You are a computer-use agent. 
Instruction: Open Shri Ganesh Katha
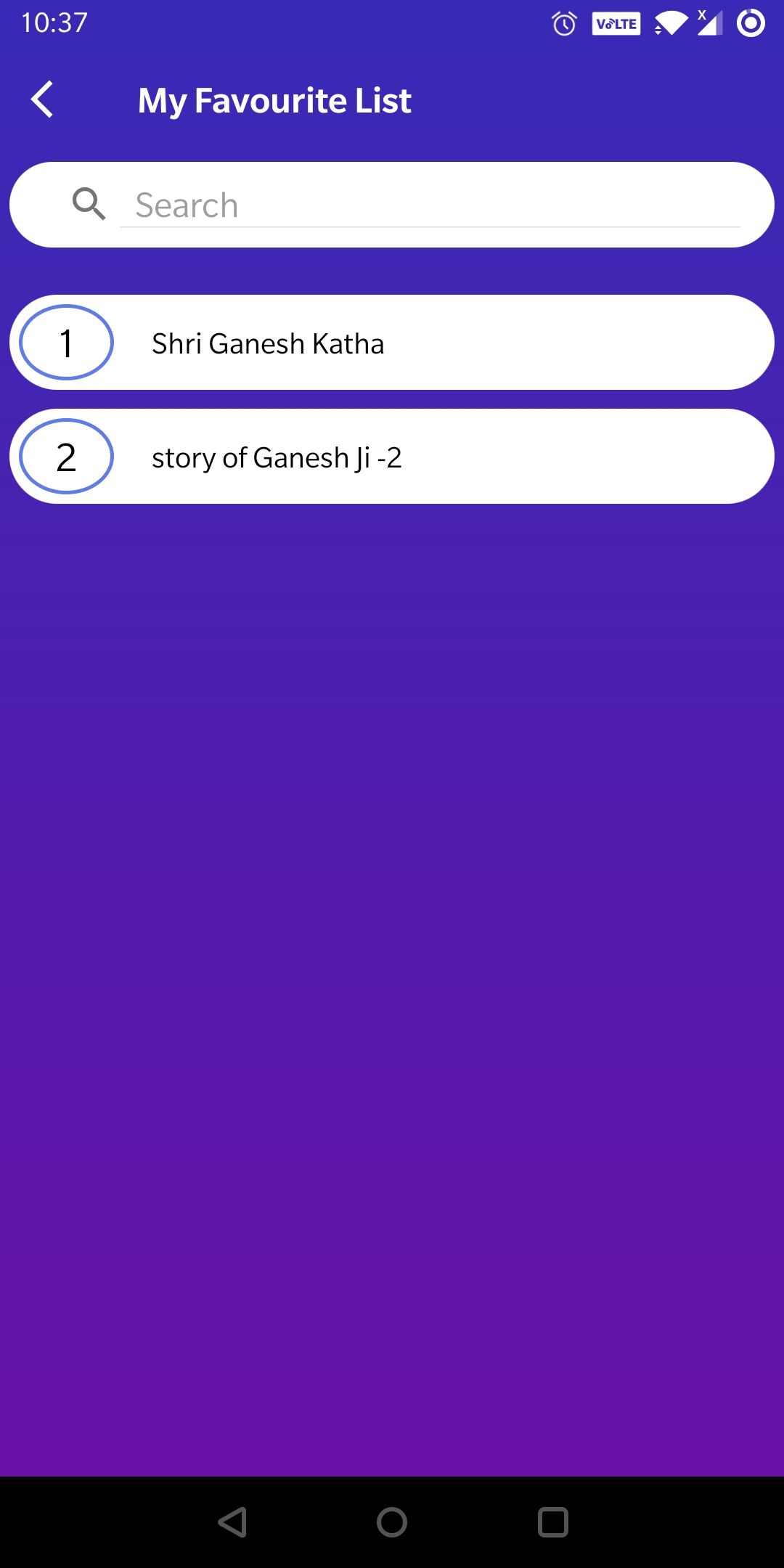click(392, 343)
